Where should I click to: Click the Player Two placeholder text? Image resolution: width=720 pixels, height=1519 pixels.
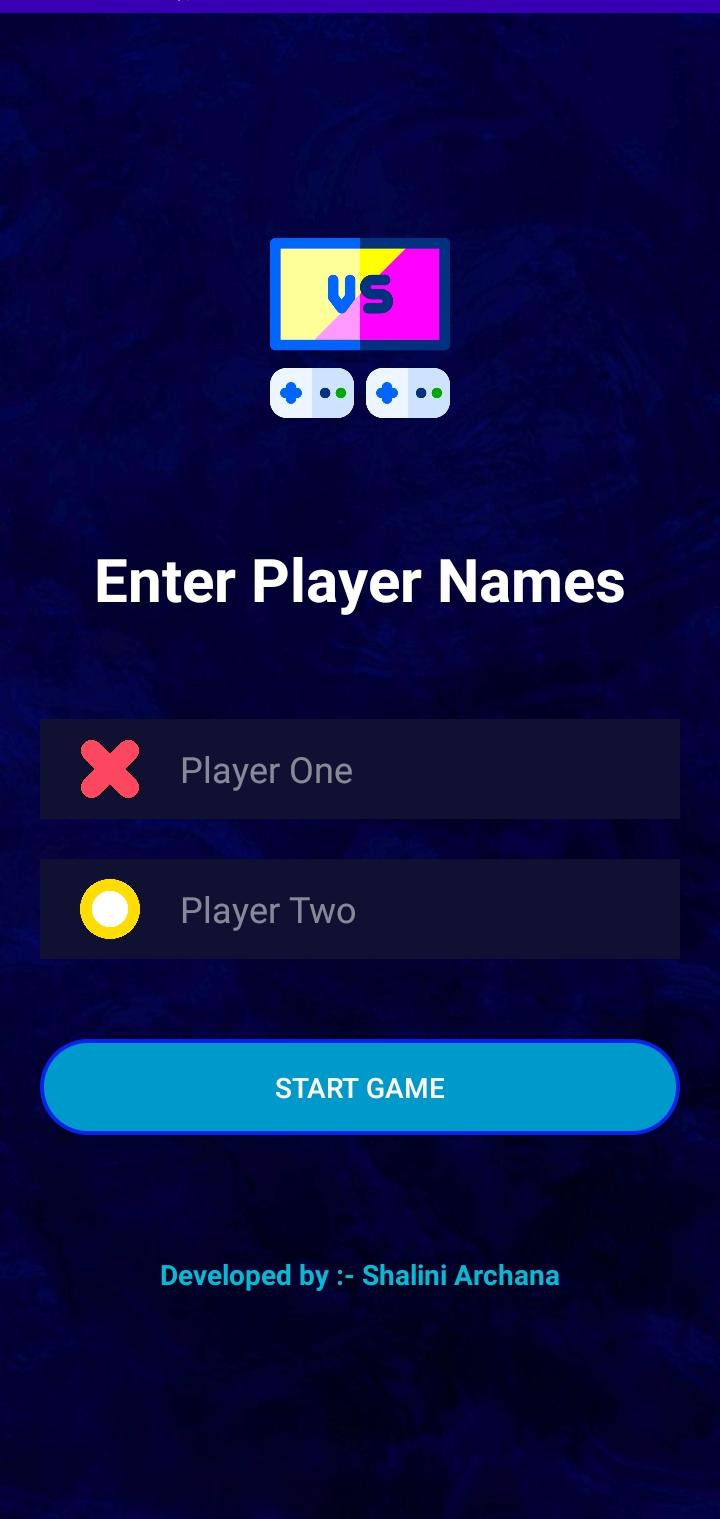point(268,910)
